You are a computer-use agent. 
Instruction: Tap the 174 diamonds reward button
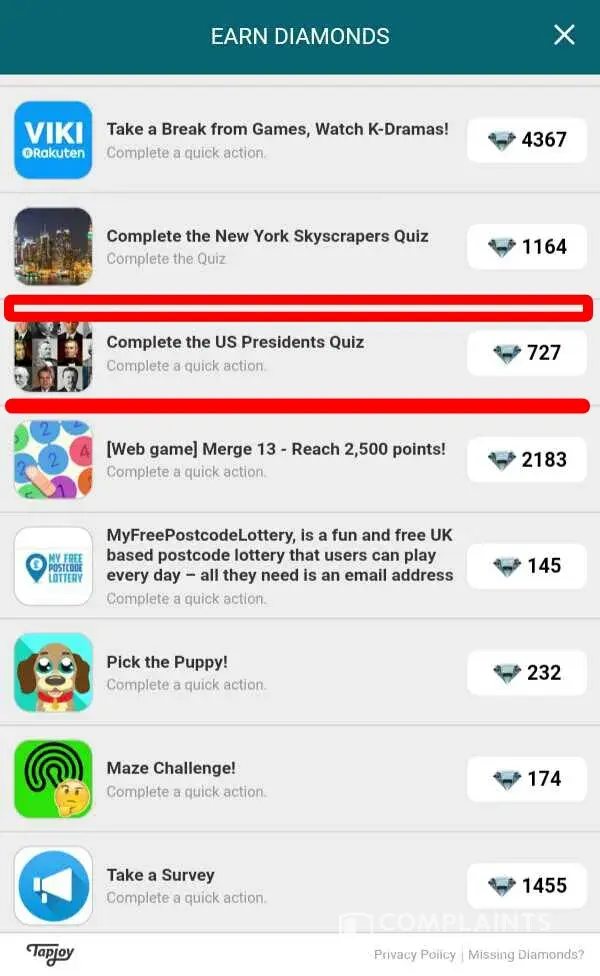click(528, 779)
